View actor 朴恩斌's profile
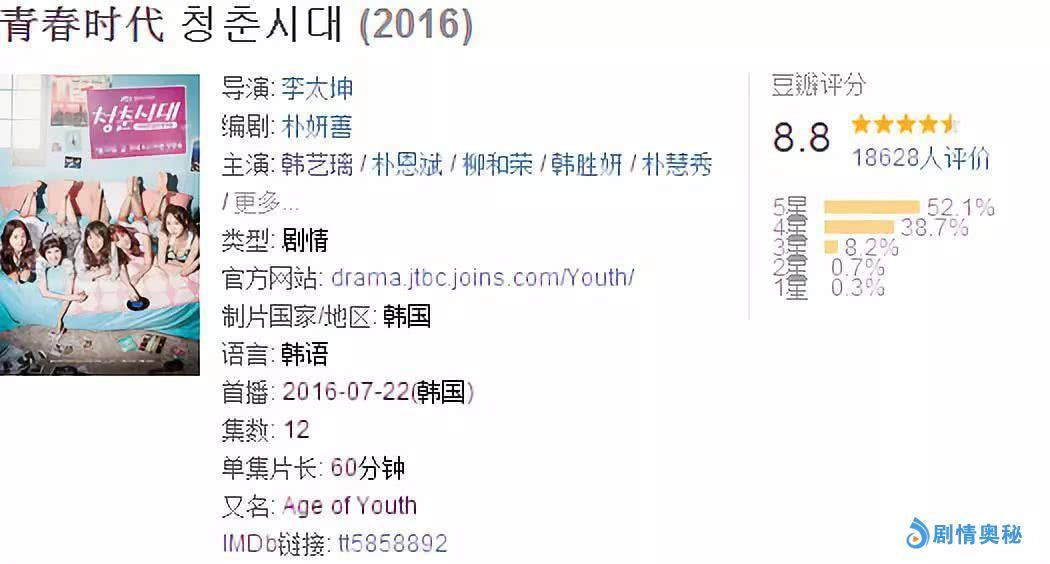 (405, 165)
